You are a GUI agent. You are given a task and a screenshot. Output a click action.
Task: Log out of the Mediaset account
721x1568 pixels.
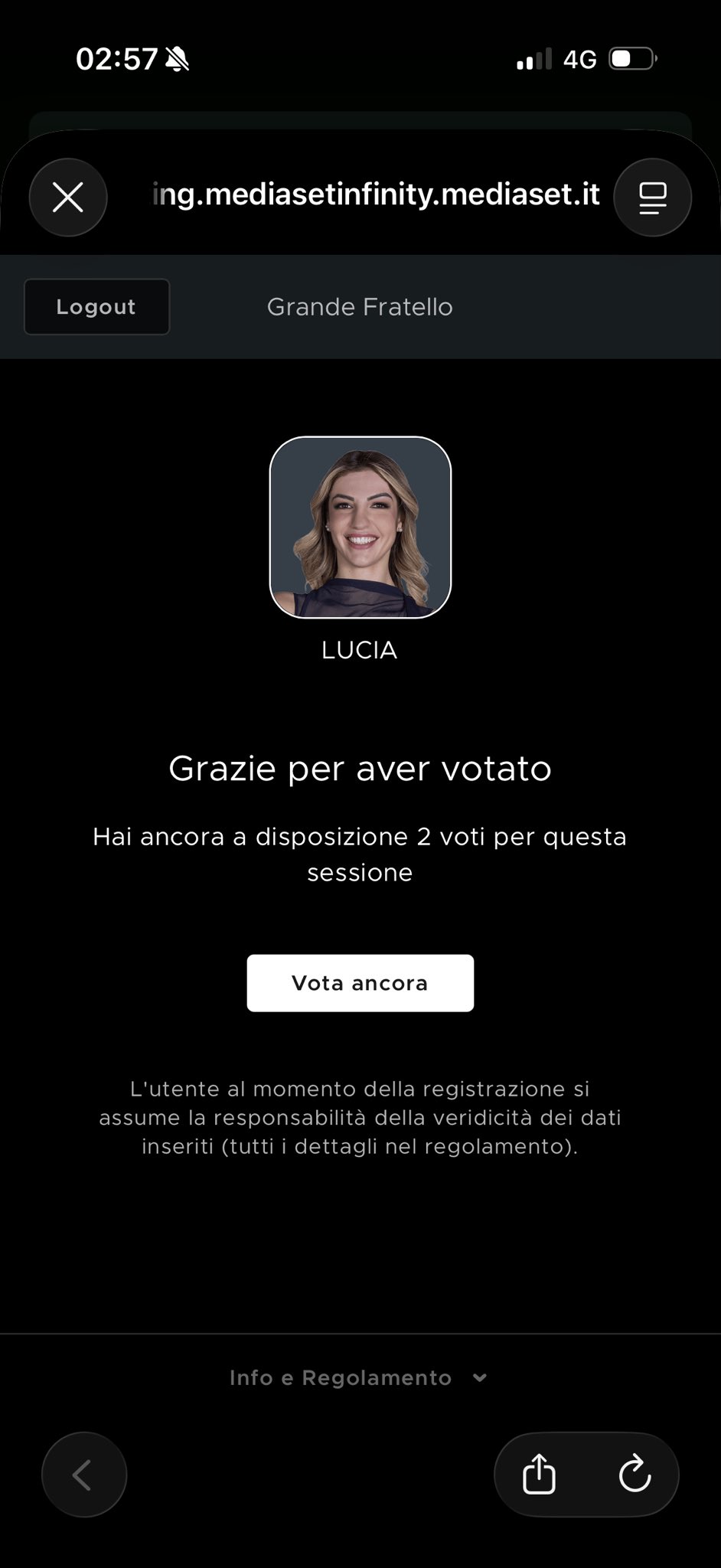point(96,307)
